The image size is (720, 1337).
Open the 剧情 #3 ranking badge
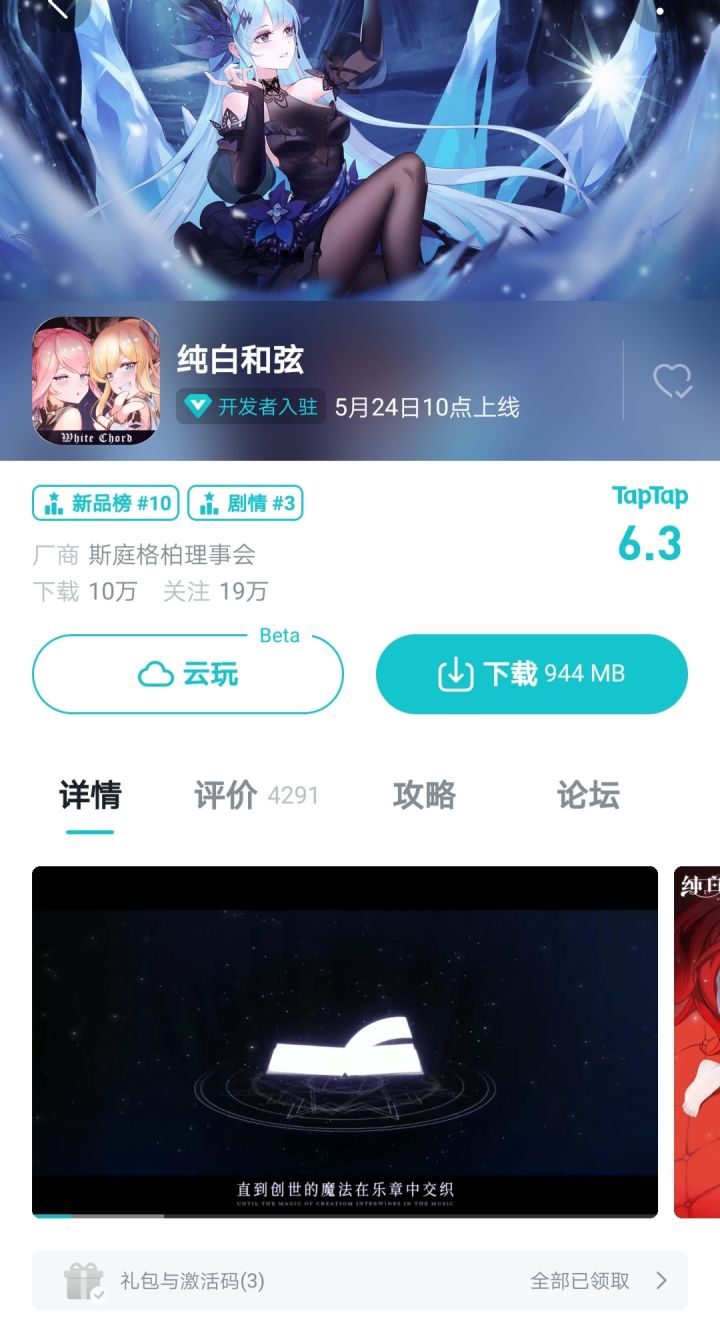tap(245, 503)
